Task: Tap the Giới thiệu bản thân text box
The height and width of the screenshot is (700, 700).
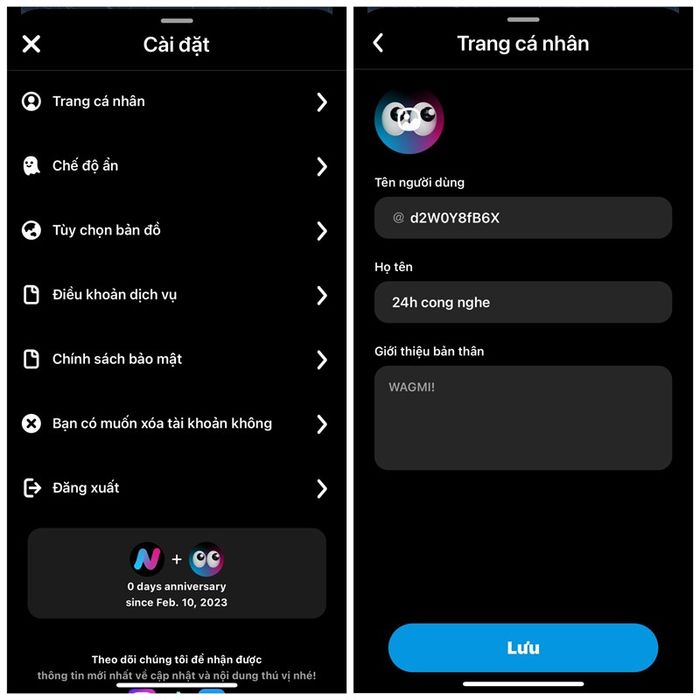Action: (x=523, y=417)
